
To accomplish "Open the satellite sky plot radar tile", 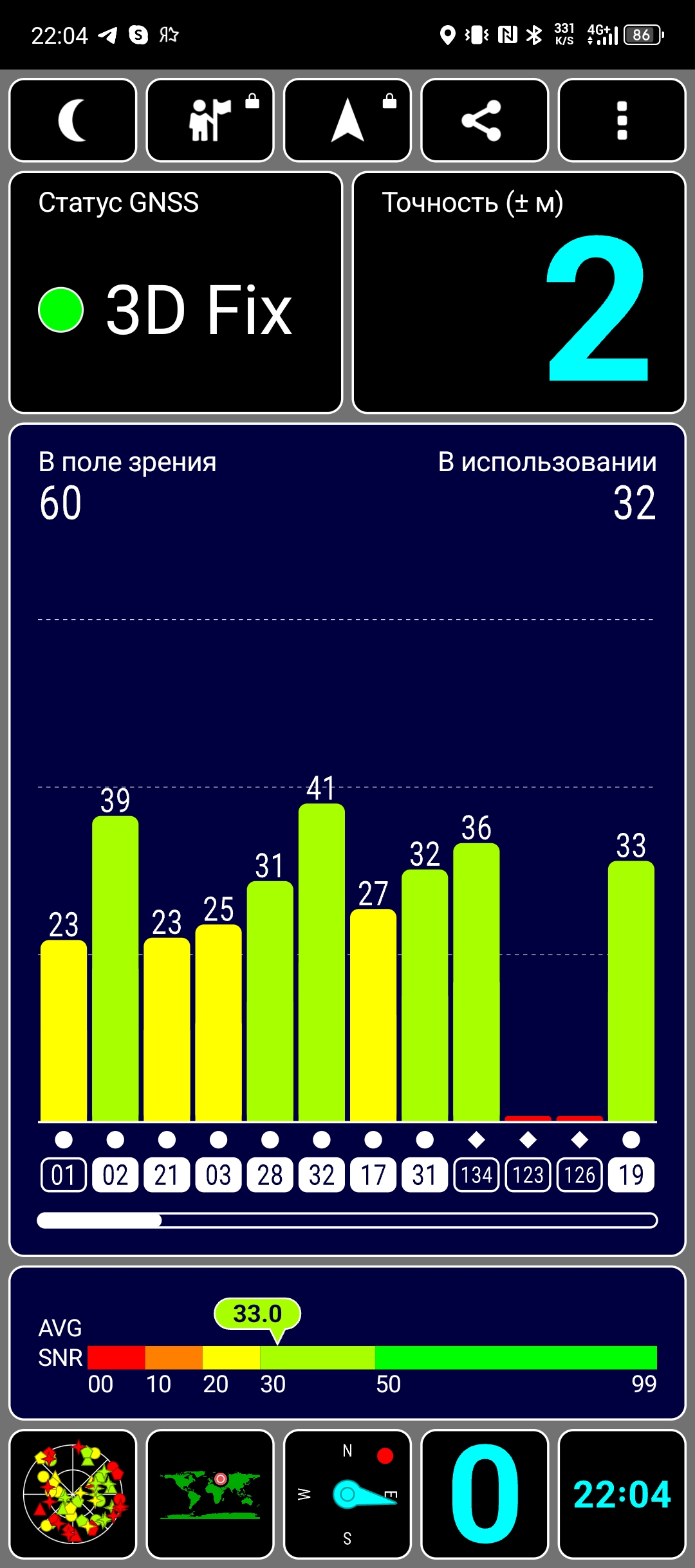I will point(73,1494).
